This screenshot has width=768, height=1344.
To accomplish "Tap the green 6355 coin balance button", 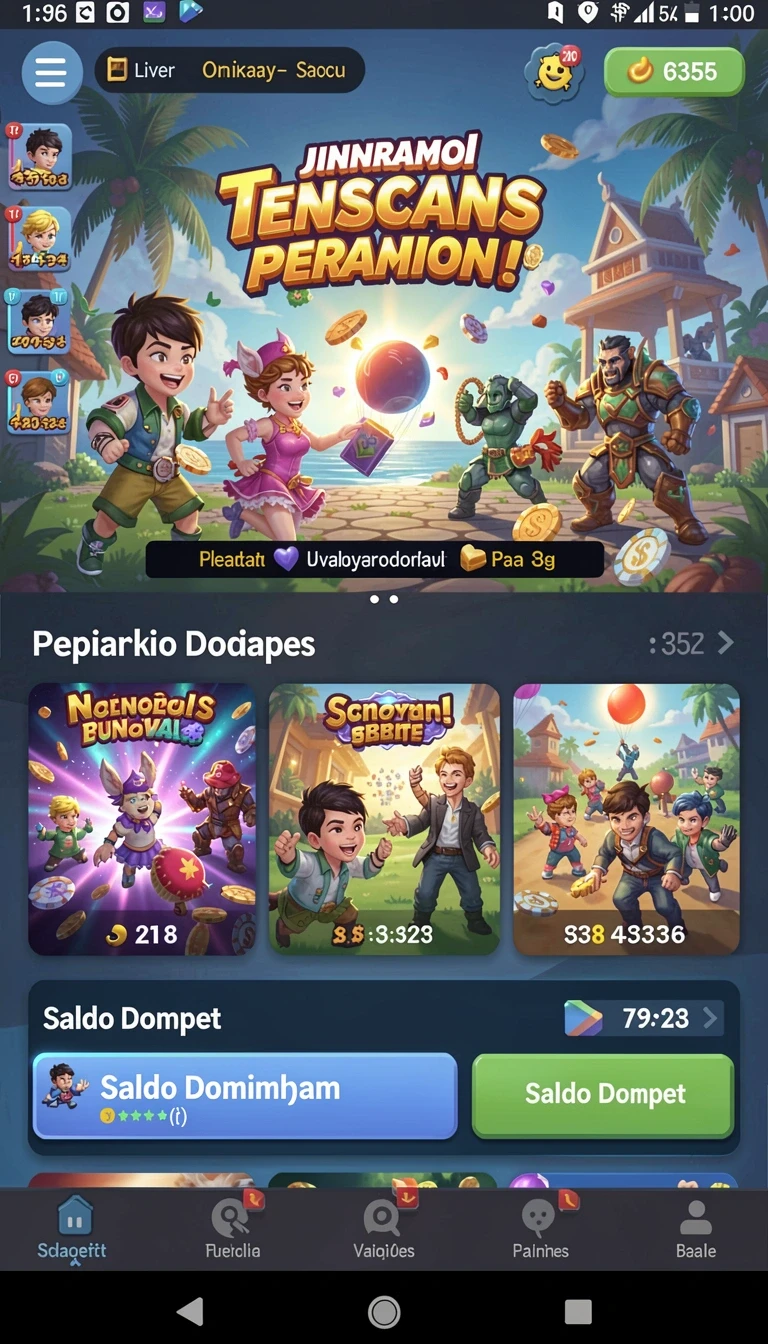I will [x=674, y=72].
